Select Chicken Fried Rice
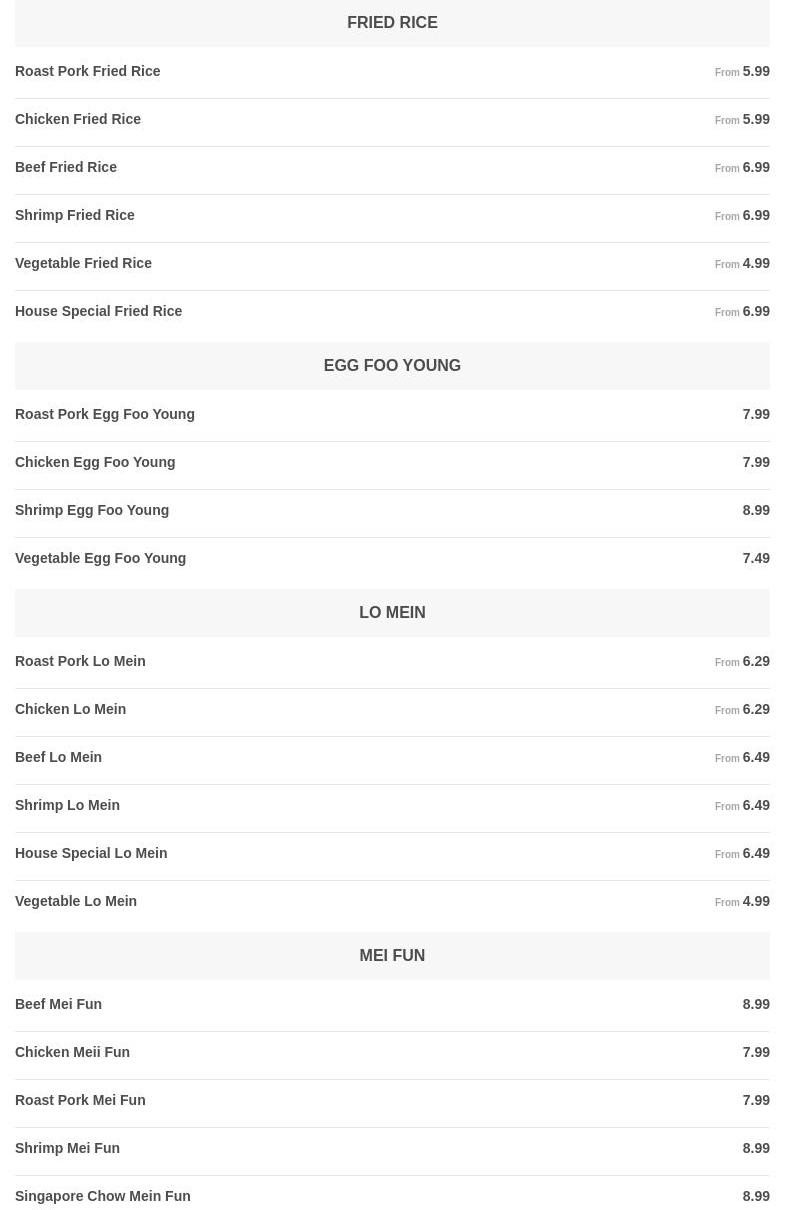Image resolution: width=785 pixels, height=1210 pixels. 78,119
